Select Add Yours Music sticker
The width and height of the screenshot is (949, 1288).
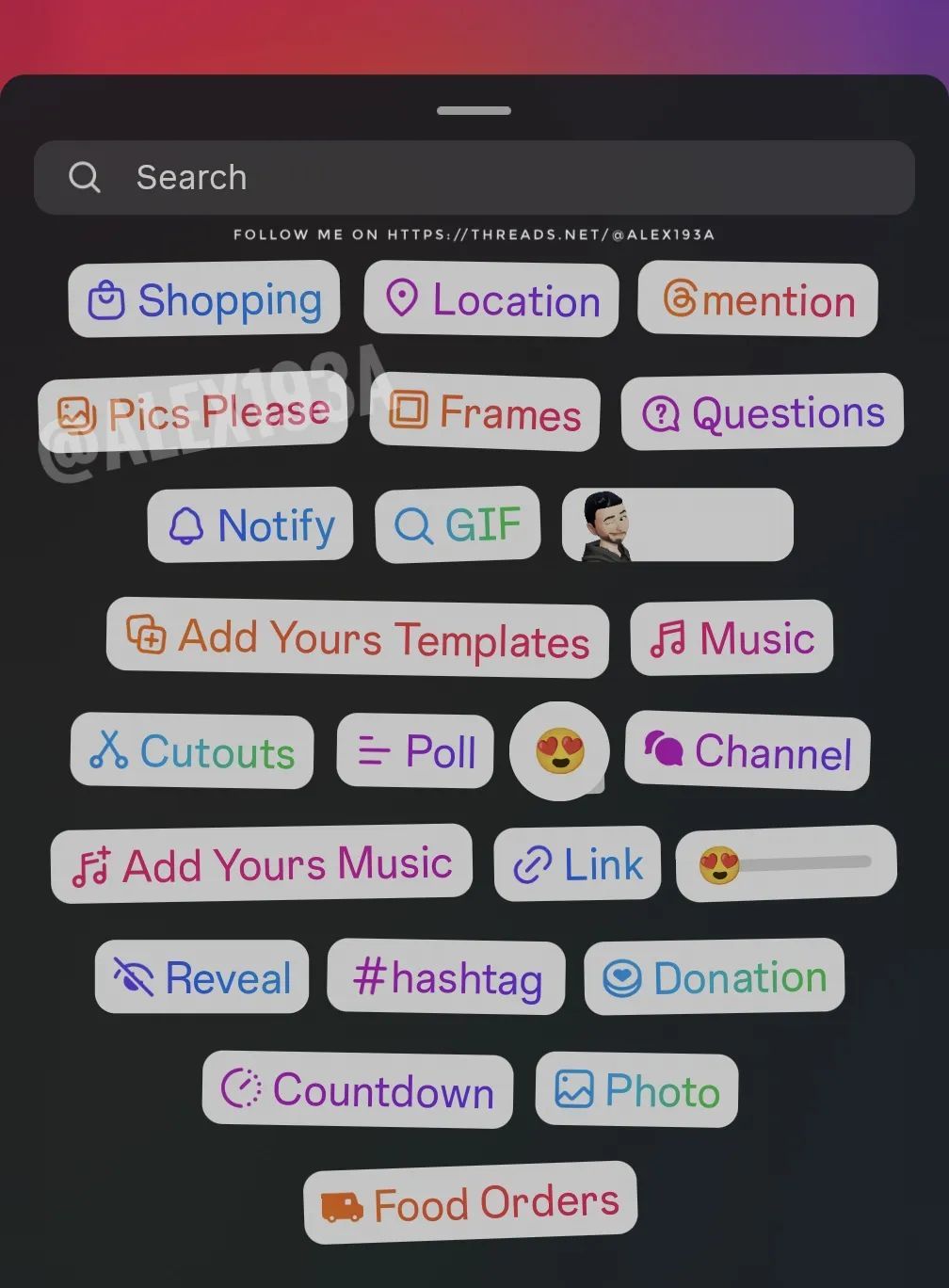(x=262, y=864)
